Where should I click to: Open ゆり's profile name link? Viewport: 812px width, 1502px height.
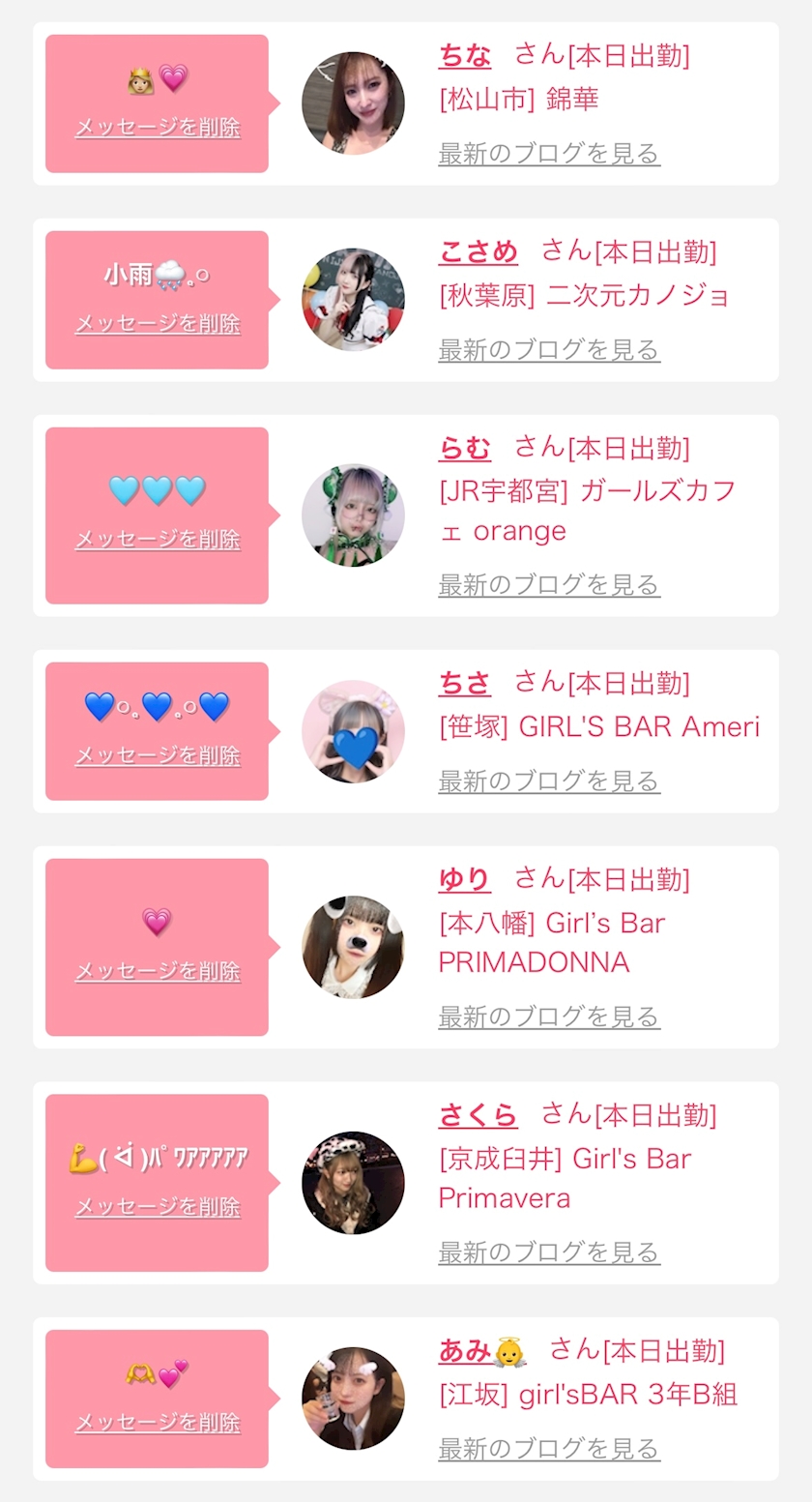[x=465, y=879]
